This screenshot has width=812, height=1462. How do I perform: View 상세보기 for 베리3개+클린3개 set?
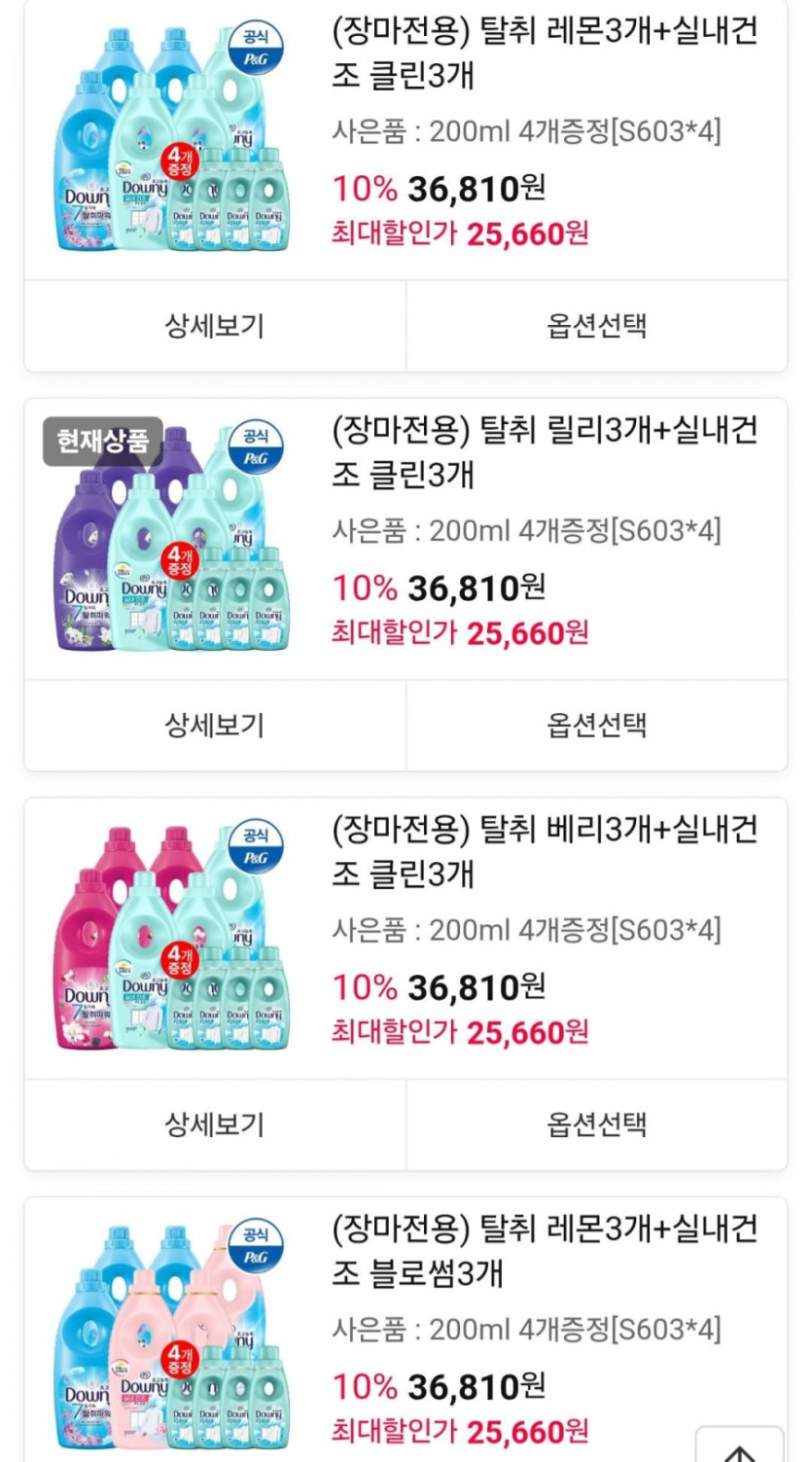(215, 1124)
